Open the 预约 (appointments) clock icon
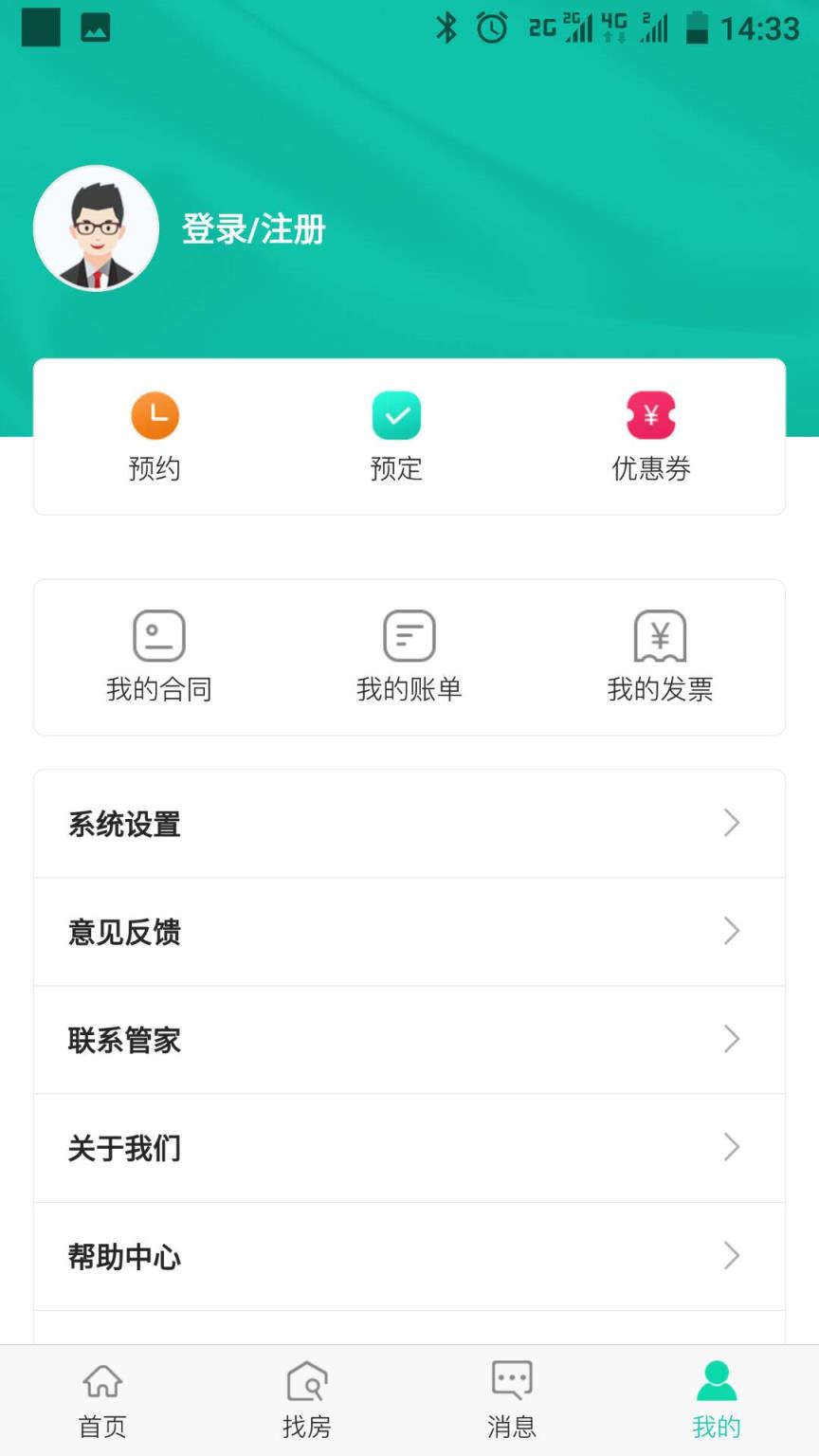This screenshot has height=1456, width=819. [155, 415]
